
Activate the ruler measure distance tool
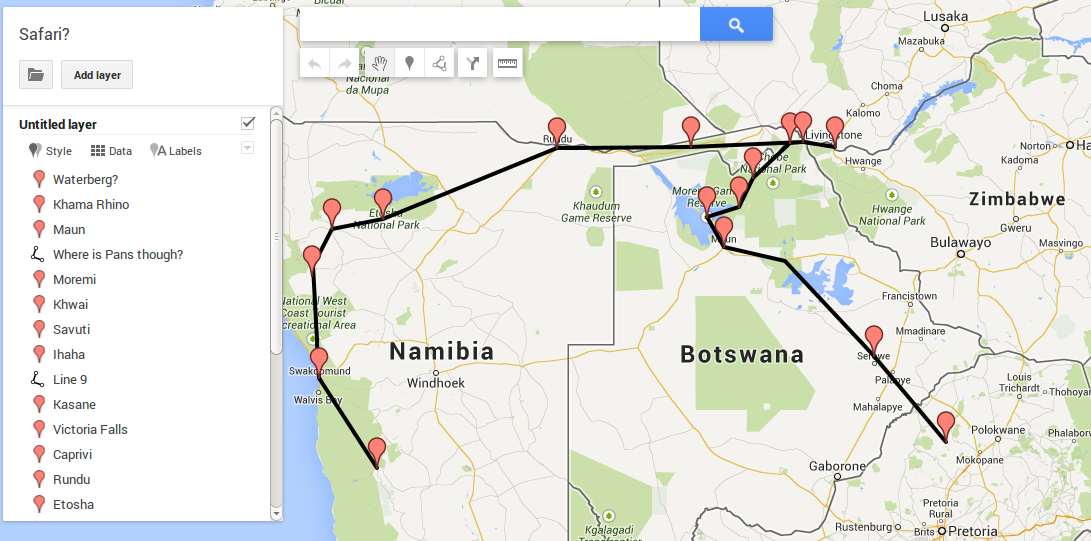507,63
